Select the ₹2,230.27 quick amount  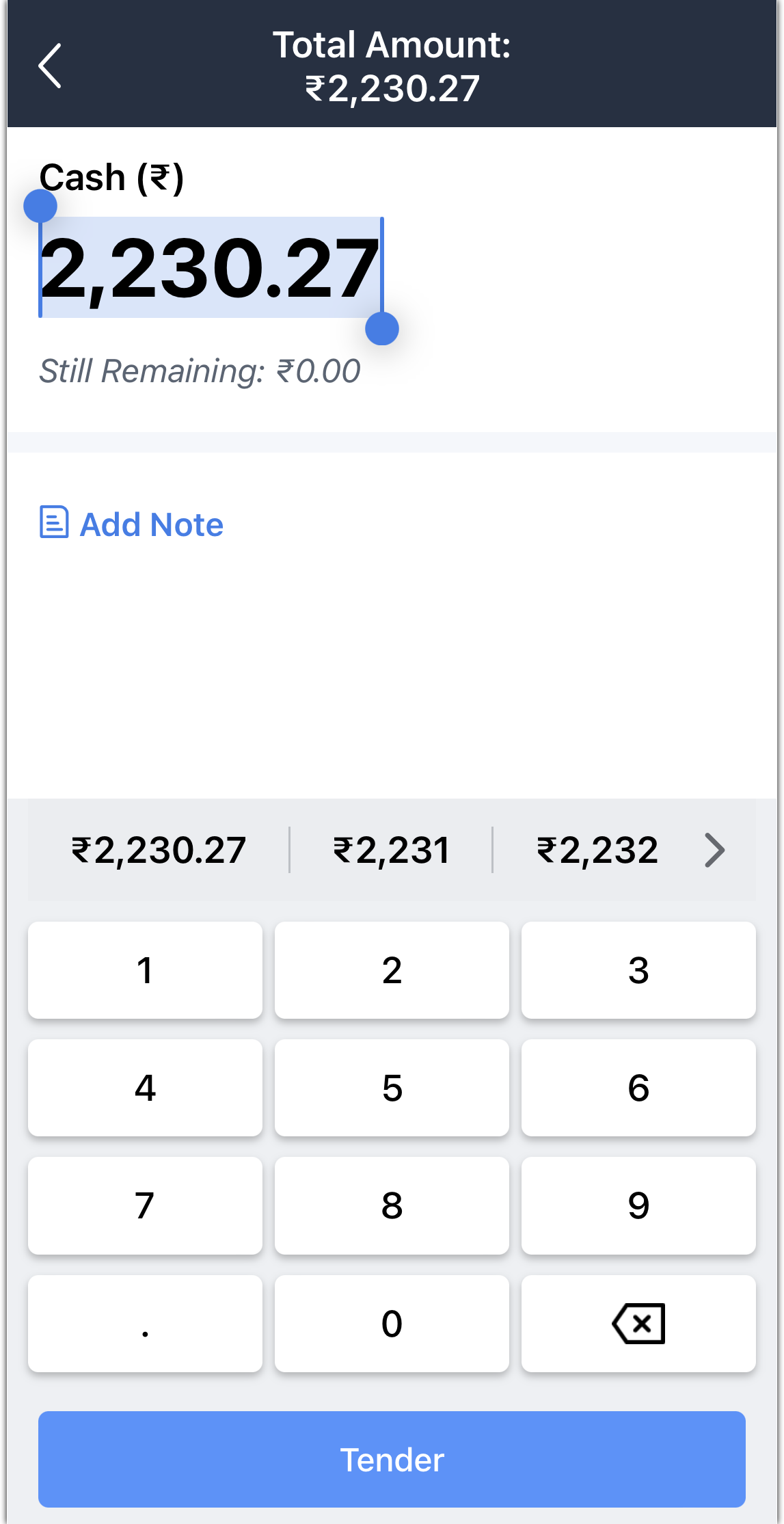[159, 850]
